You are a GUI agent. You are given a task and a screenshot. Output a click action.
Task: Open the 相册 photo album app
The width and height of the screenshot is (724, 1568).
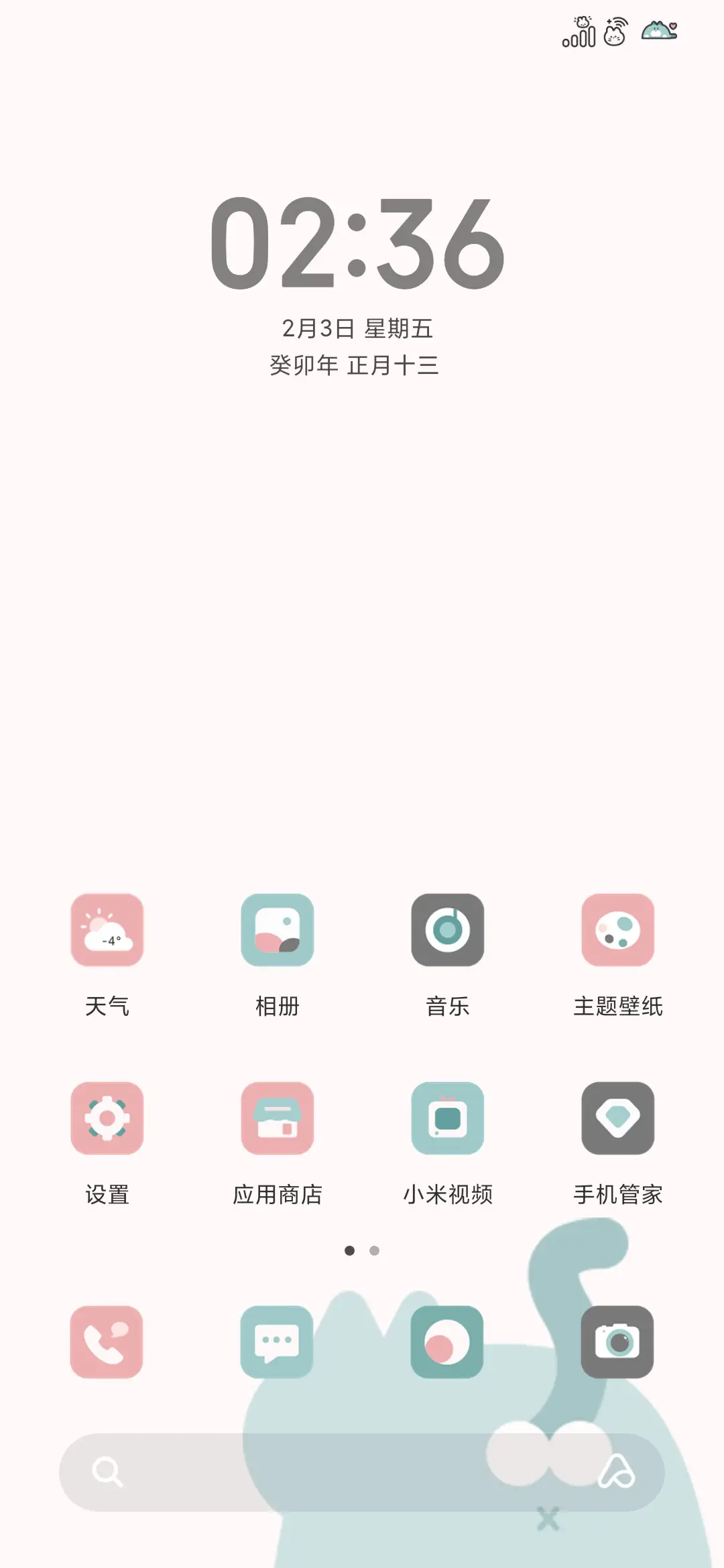278,933
